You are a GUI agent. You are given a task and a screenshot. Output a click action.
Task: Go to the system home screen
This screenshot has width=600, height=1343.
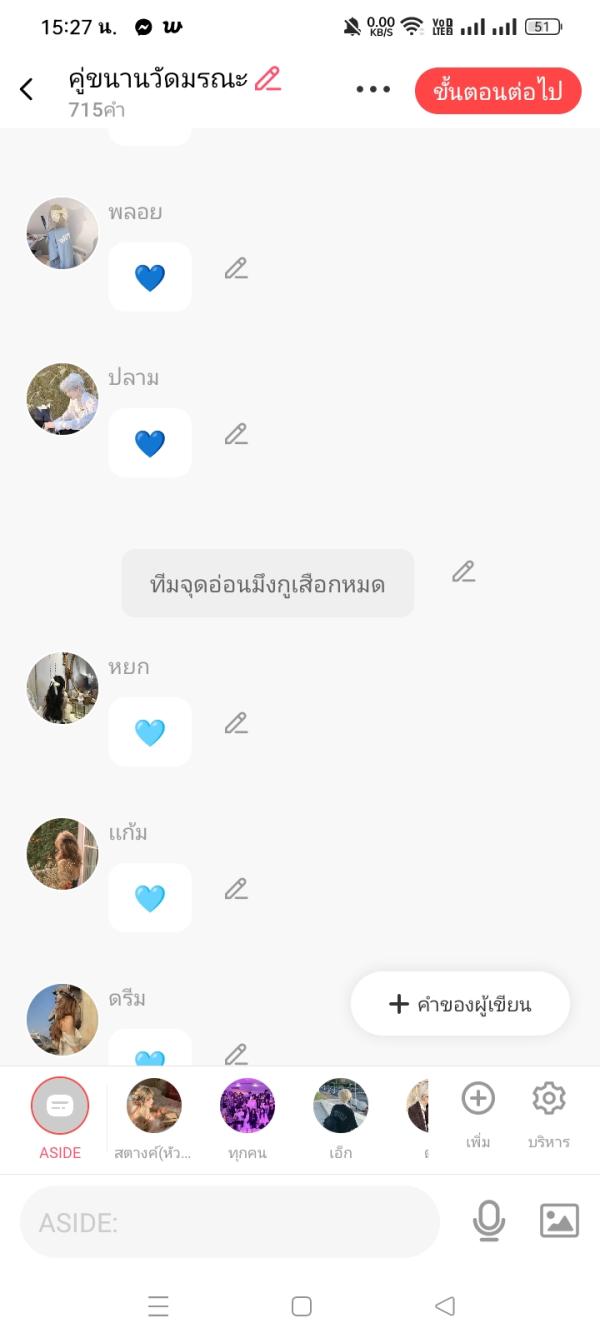click(x=301, y=1306)
